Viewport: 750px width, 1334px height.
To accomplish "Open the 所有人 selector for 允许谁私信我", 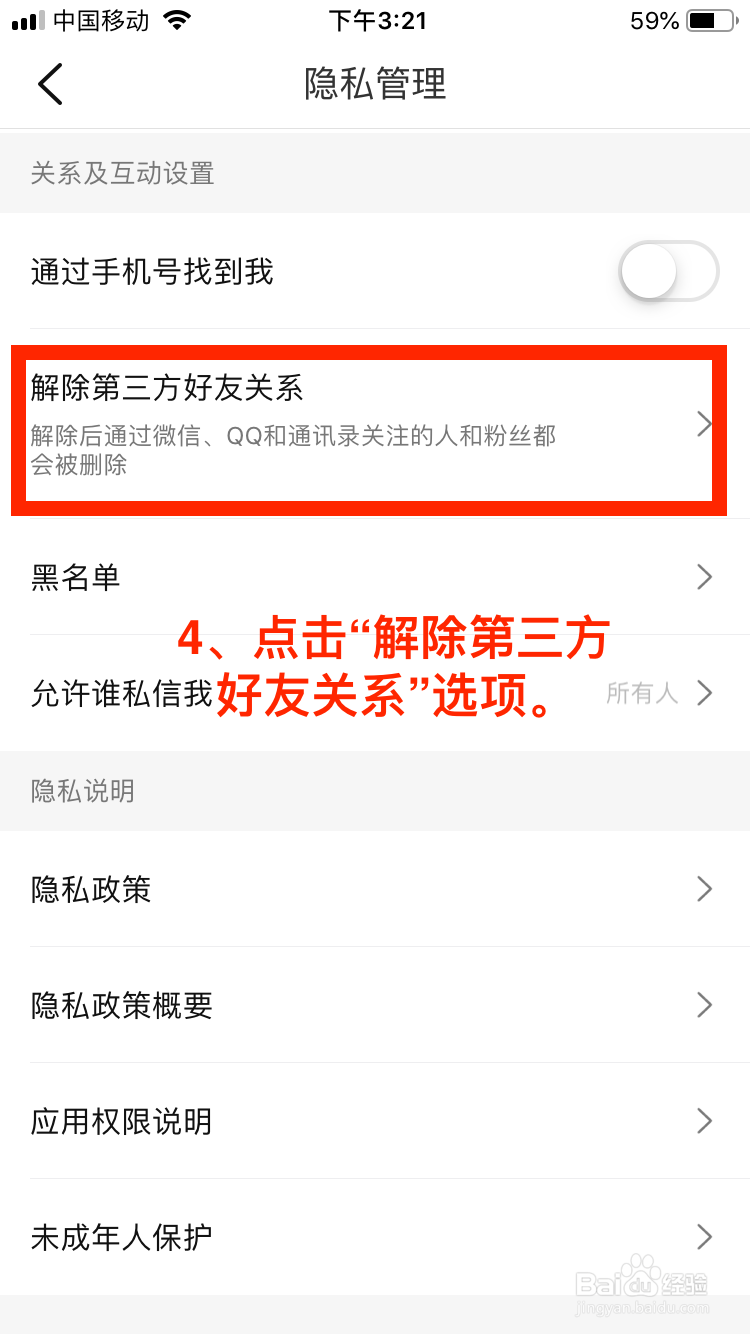I will pyautogui.click(x=660, y=693).
